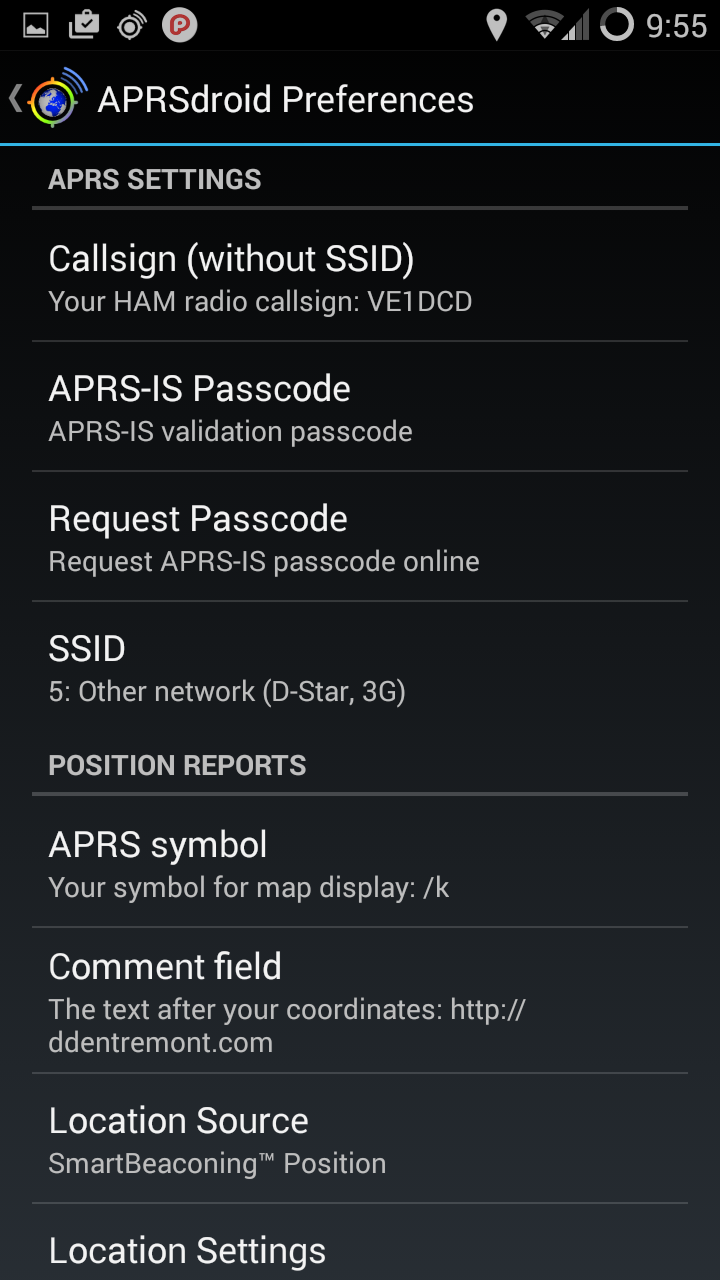Open the Callsign (without SSID) setting
This screenshot has height=1280, width=720.
click(360, 276)
